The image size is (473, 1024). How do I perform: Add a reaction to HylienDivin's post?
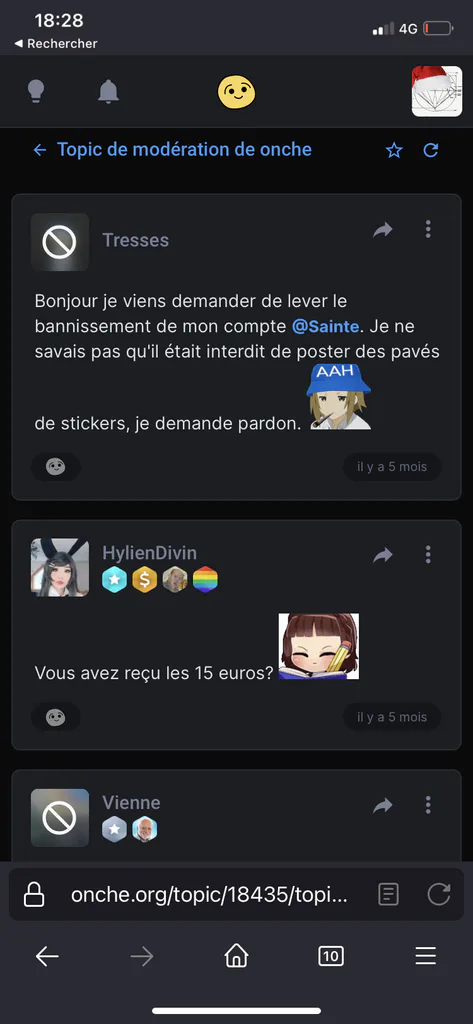point(56,717)
